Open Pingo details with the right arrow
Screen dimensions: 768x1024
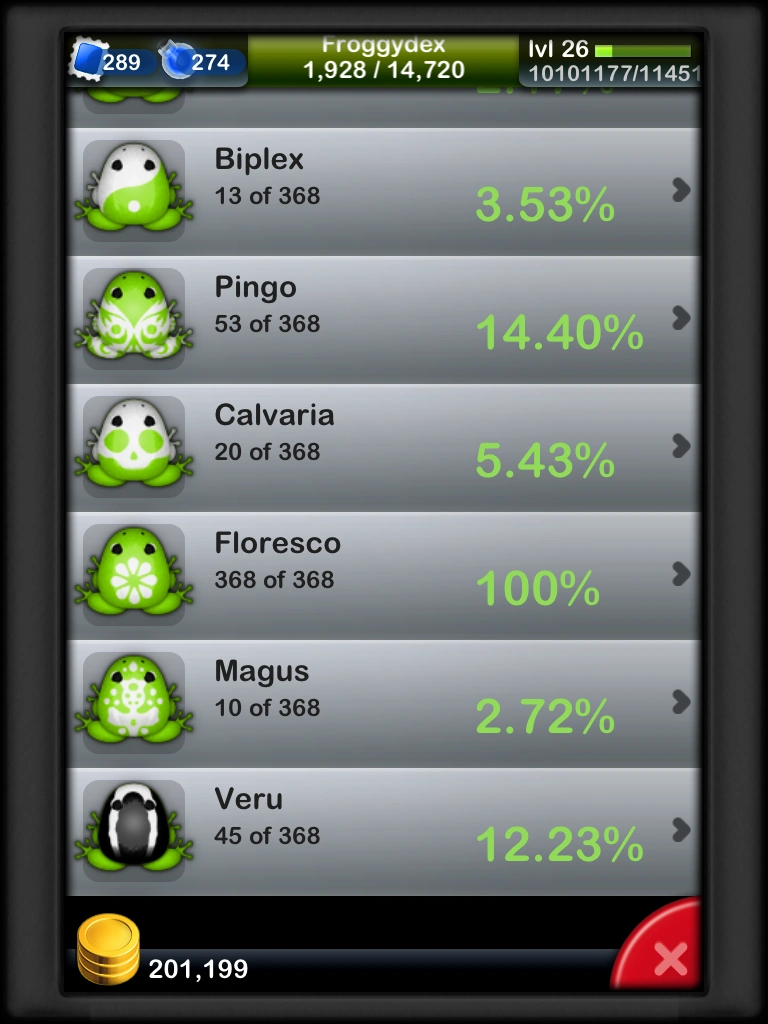coord(683,318)
